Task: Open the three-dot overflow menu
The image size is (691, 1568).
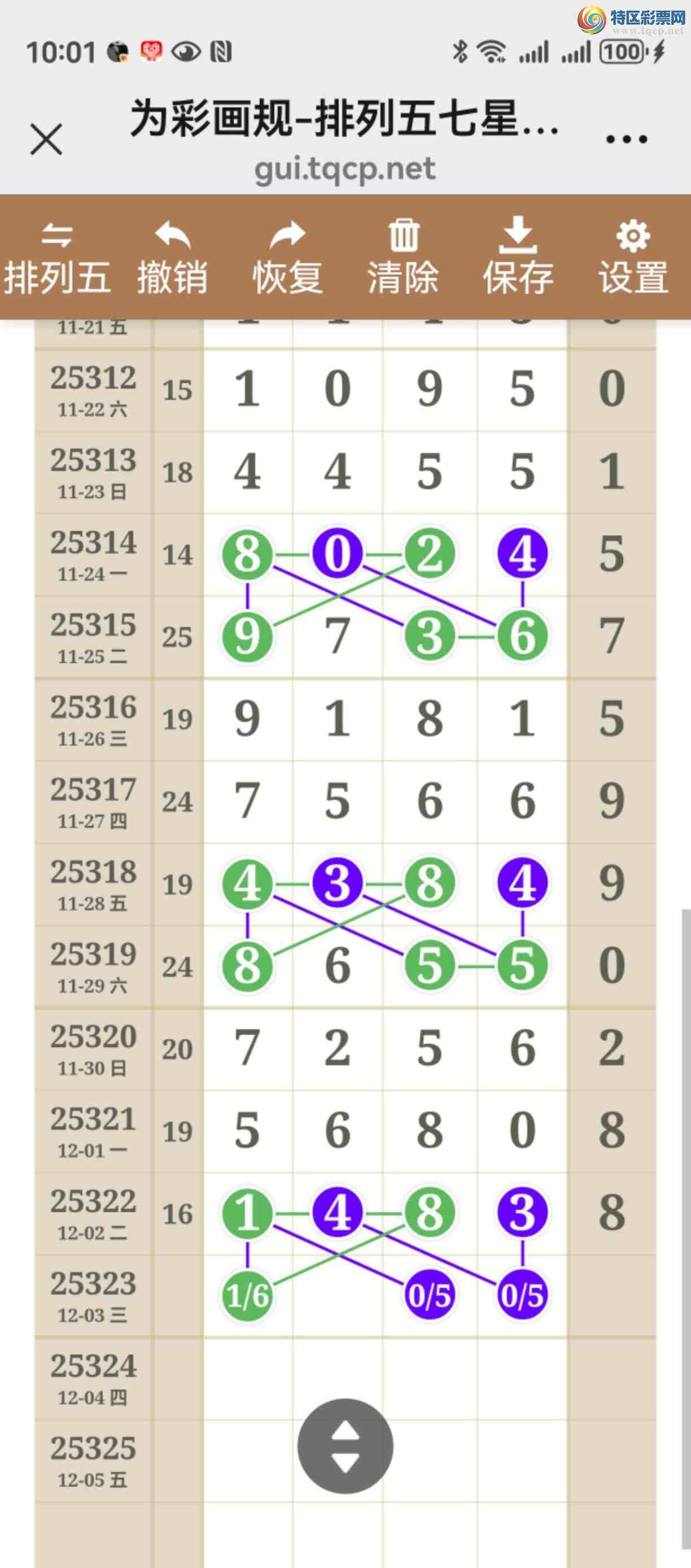Action: tap(627, 140)
